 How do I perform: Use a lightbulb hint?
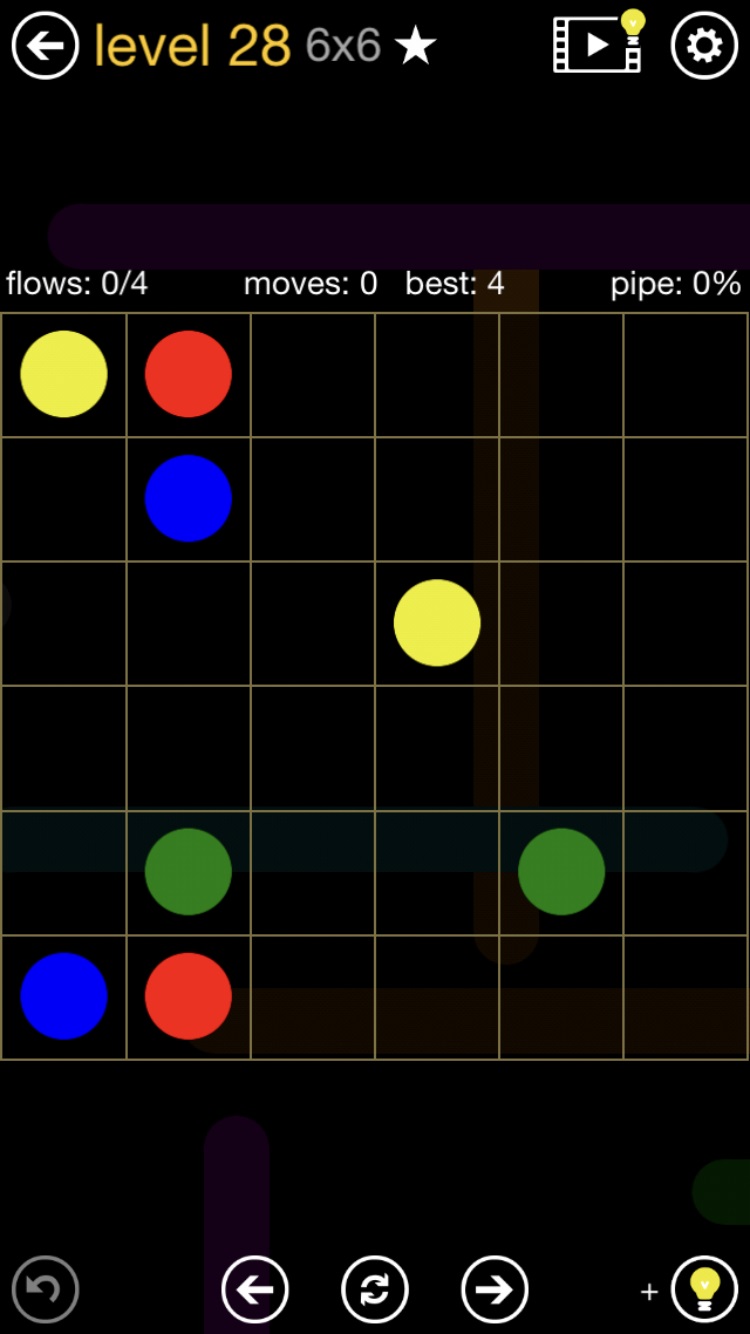[704, 1289]
